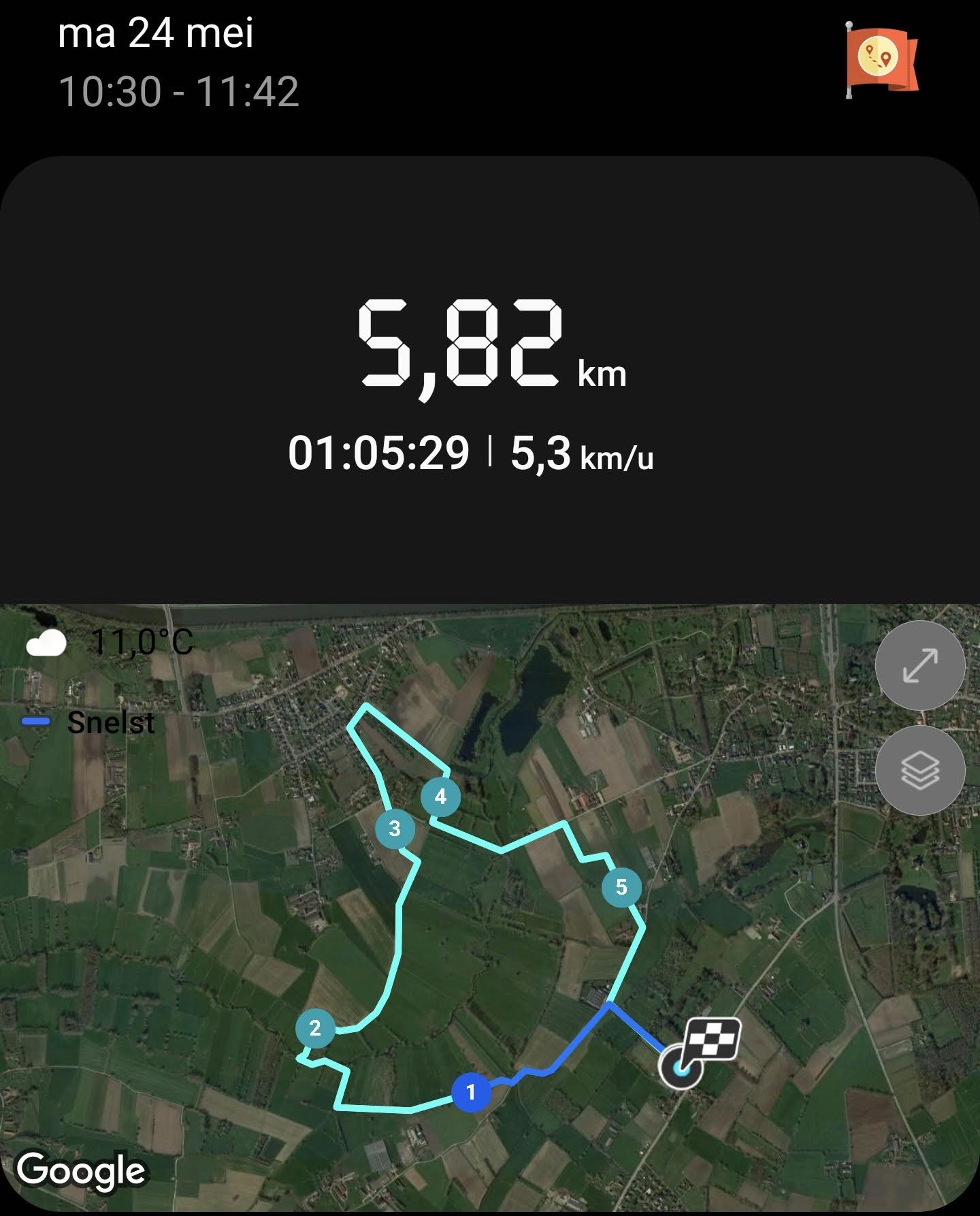Open the map layers button
The width and height of the screenshot is (980, 1216).
coord(919,770)
